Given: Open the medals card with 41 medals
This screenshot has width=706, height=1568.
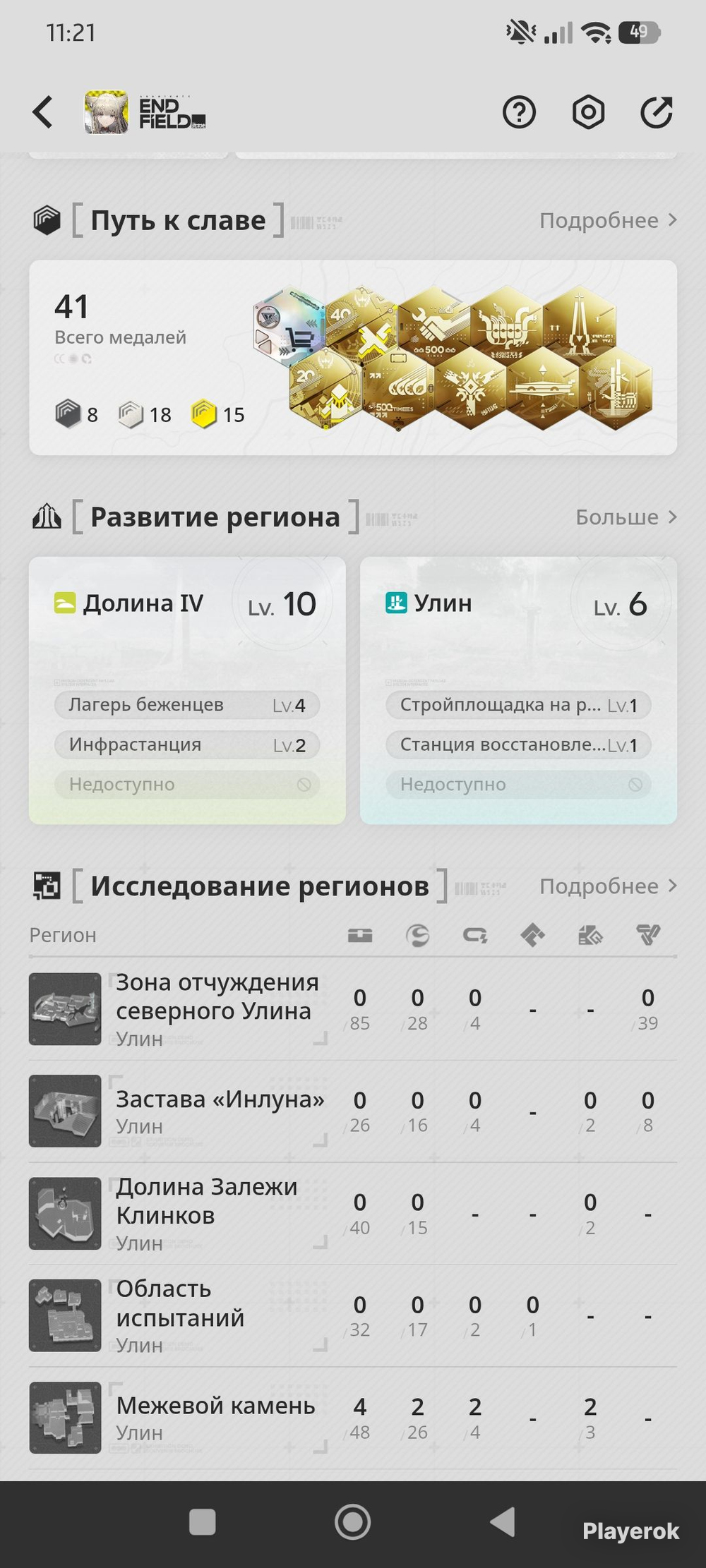Looking at the screenshot, I should point(353,358).
